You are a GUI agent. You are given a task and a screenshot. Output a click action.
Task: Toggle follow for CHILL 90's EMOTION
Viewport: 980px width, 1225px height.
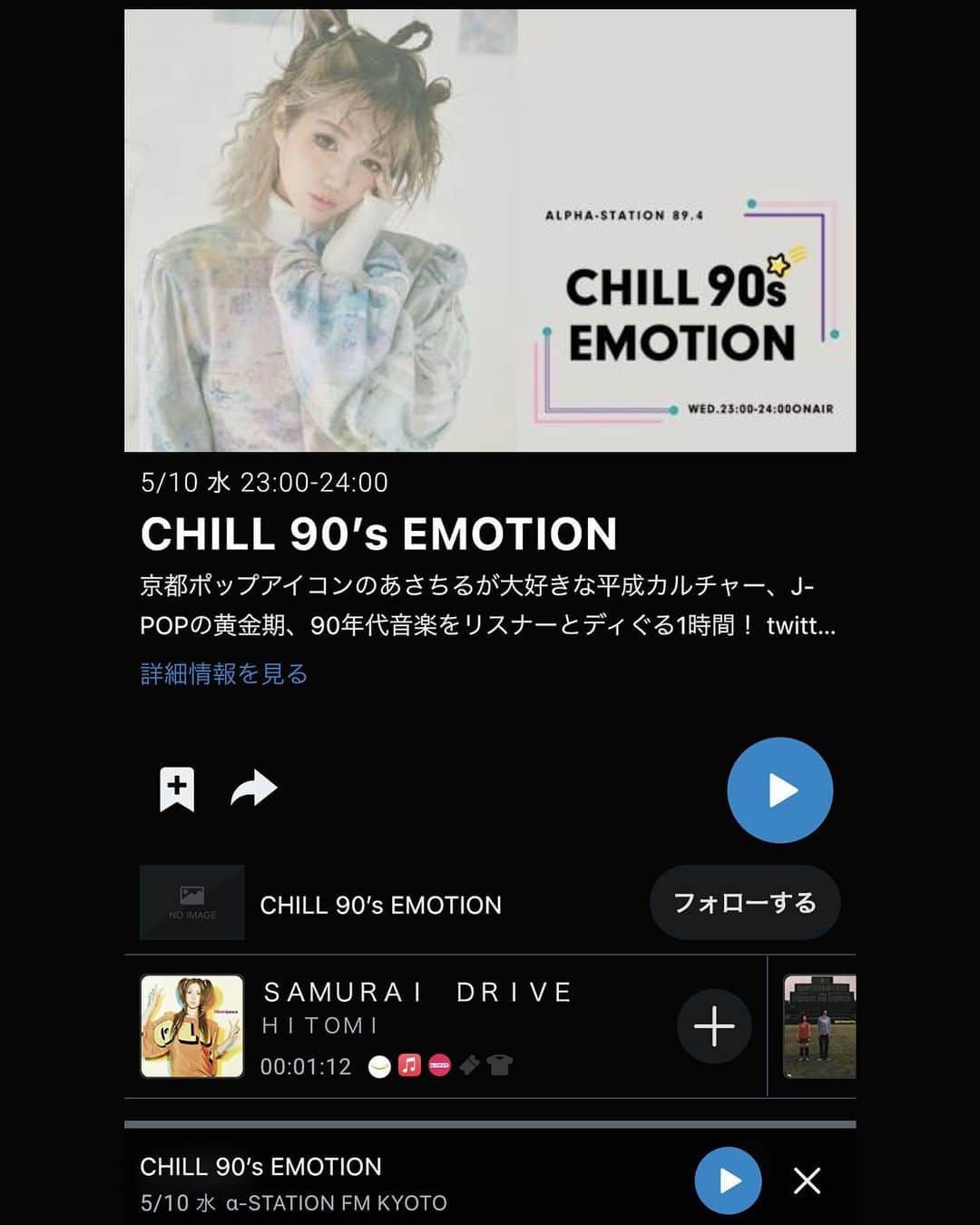(745, 903)
